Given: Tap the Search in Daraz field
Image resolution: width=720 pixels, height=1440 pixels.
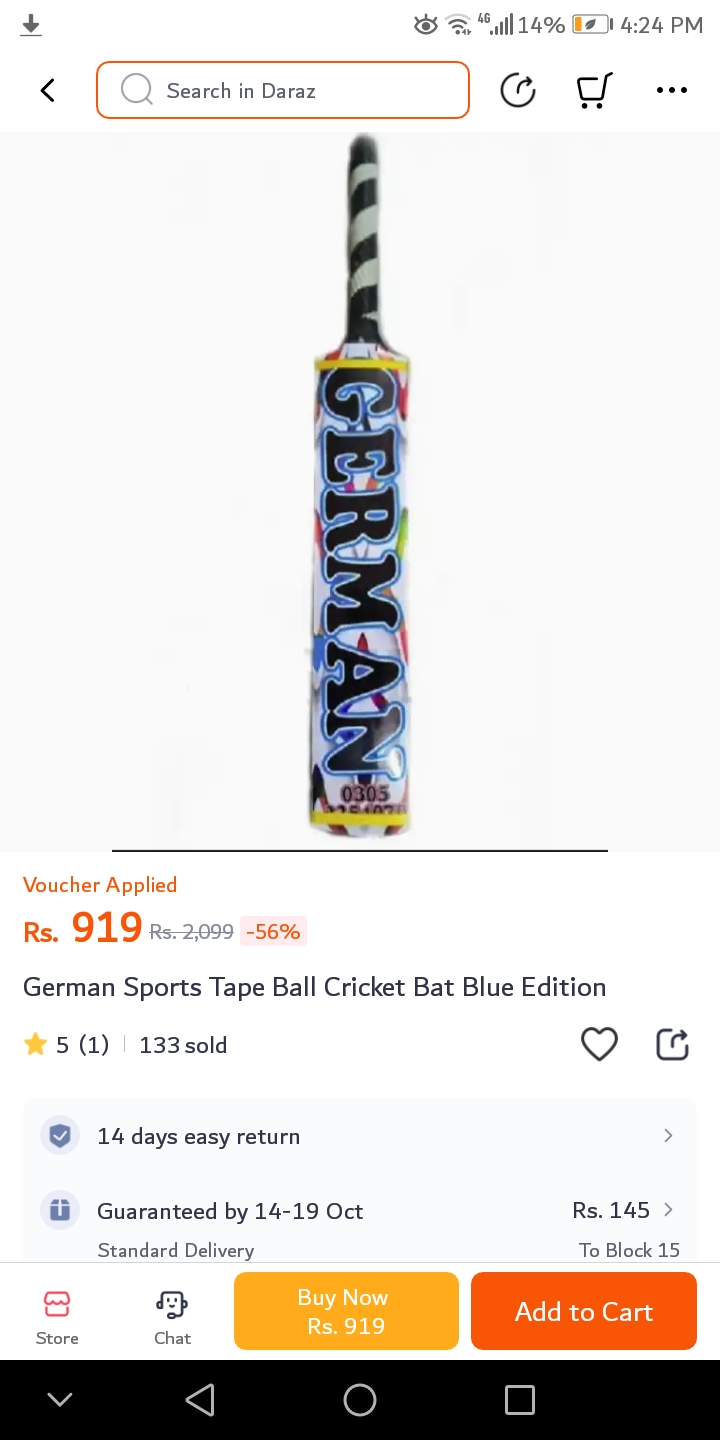Looking at the screenshot, I should pyautogui.click(x=283, y=91).
